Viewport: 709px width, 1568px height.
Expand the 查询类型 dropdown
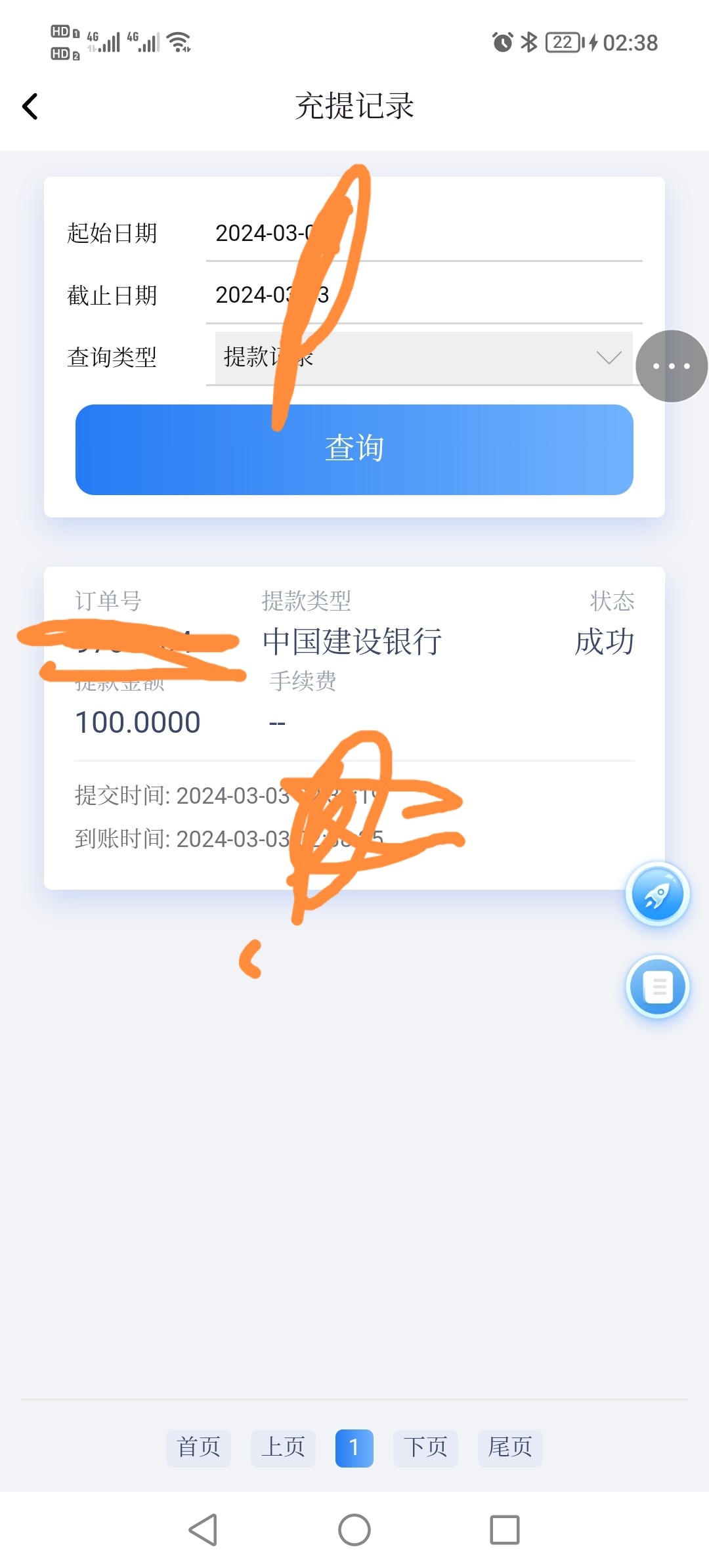pos(423,358)
